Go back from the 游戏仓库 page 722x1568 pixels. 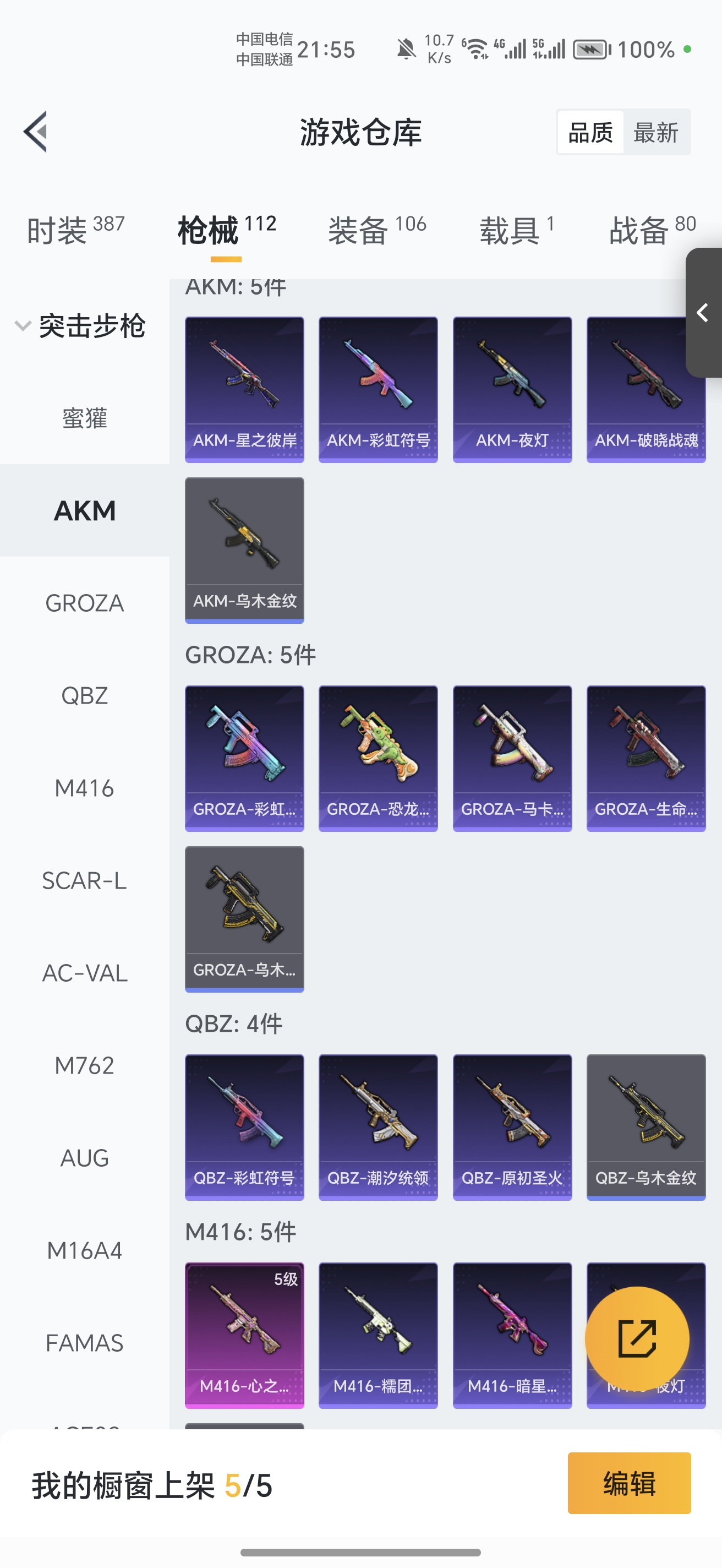tap(35, 132)
